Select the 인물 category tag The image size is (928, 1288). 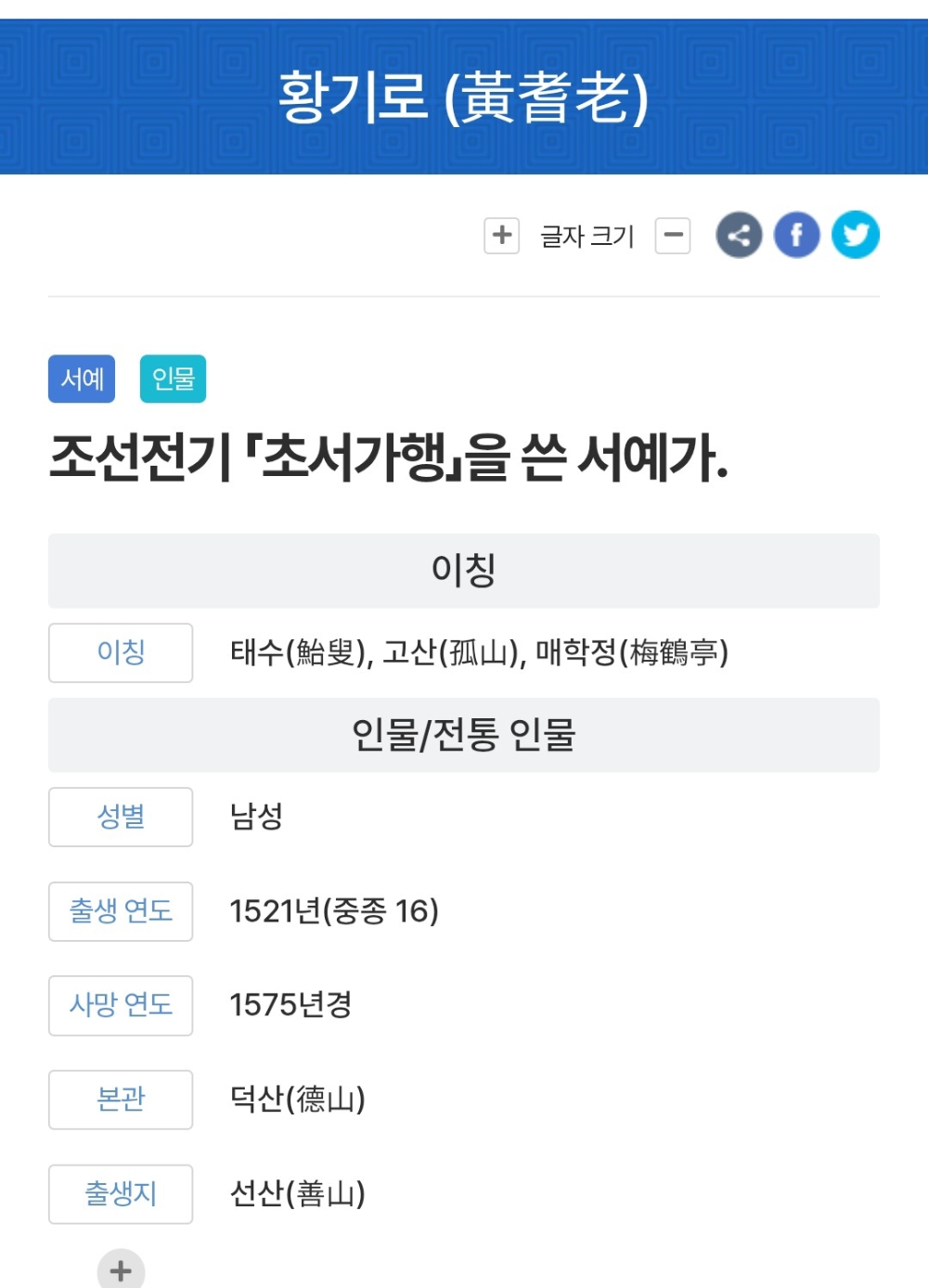[173, 379]
